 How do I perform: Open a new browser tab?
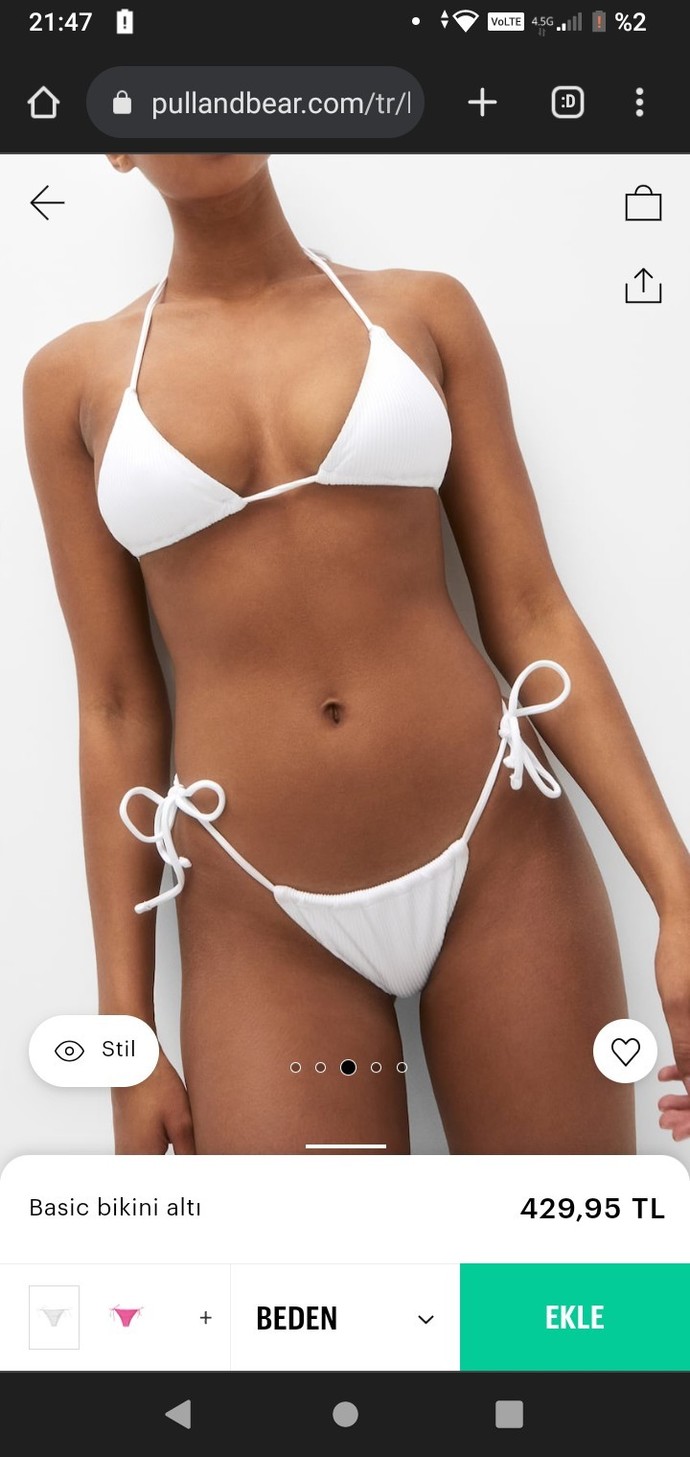point(482,102)
